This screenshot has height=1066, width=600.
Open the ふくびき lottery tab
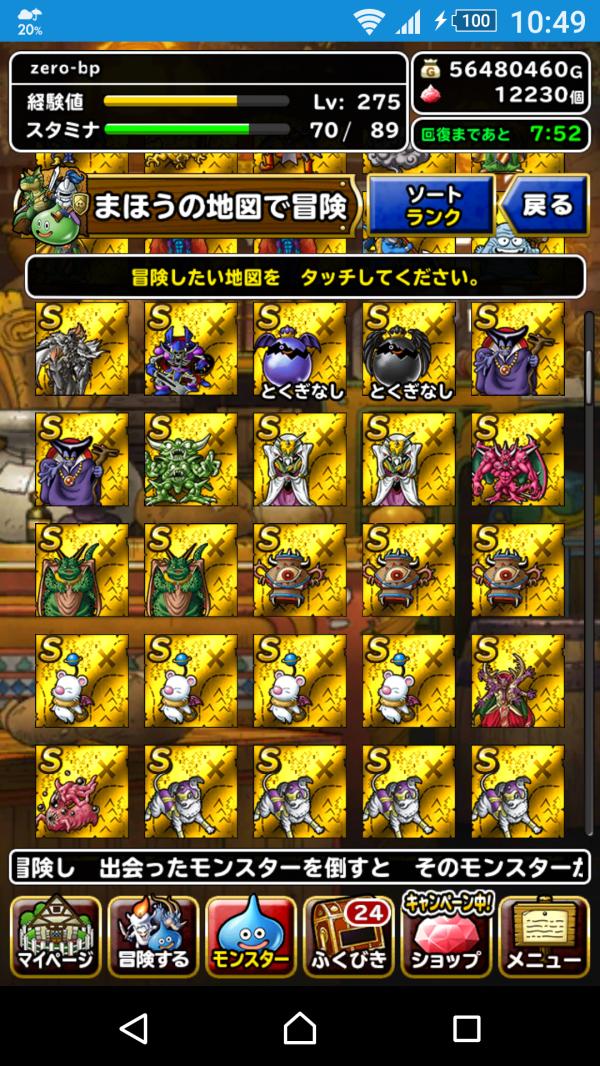(348, 937)
